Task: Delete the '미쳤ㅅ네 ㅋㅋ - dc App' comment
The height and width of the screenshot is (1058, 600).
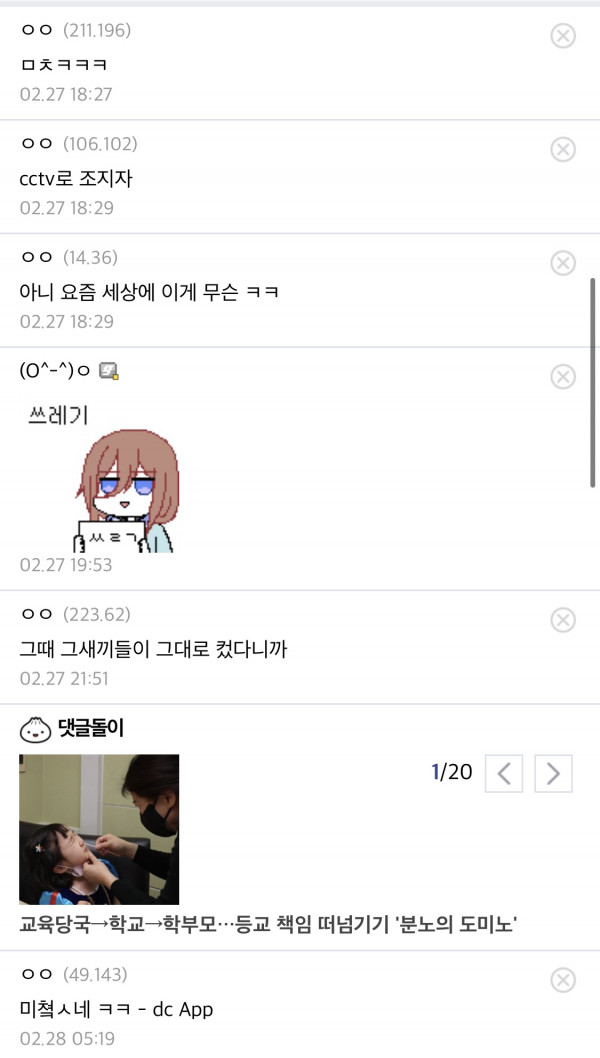Action: coord(563,980)
